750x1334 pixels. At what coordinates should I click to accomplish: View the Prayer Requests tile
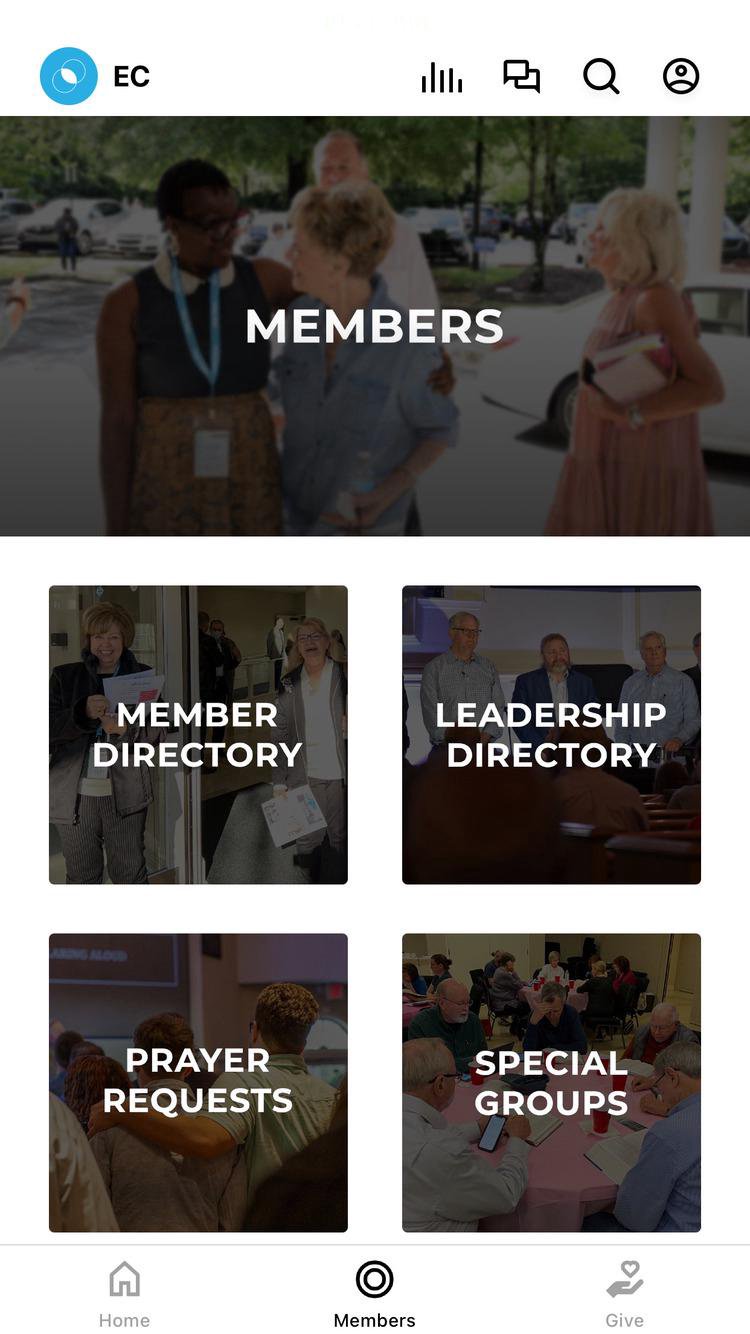[198, 1082]
